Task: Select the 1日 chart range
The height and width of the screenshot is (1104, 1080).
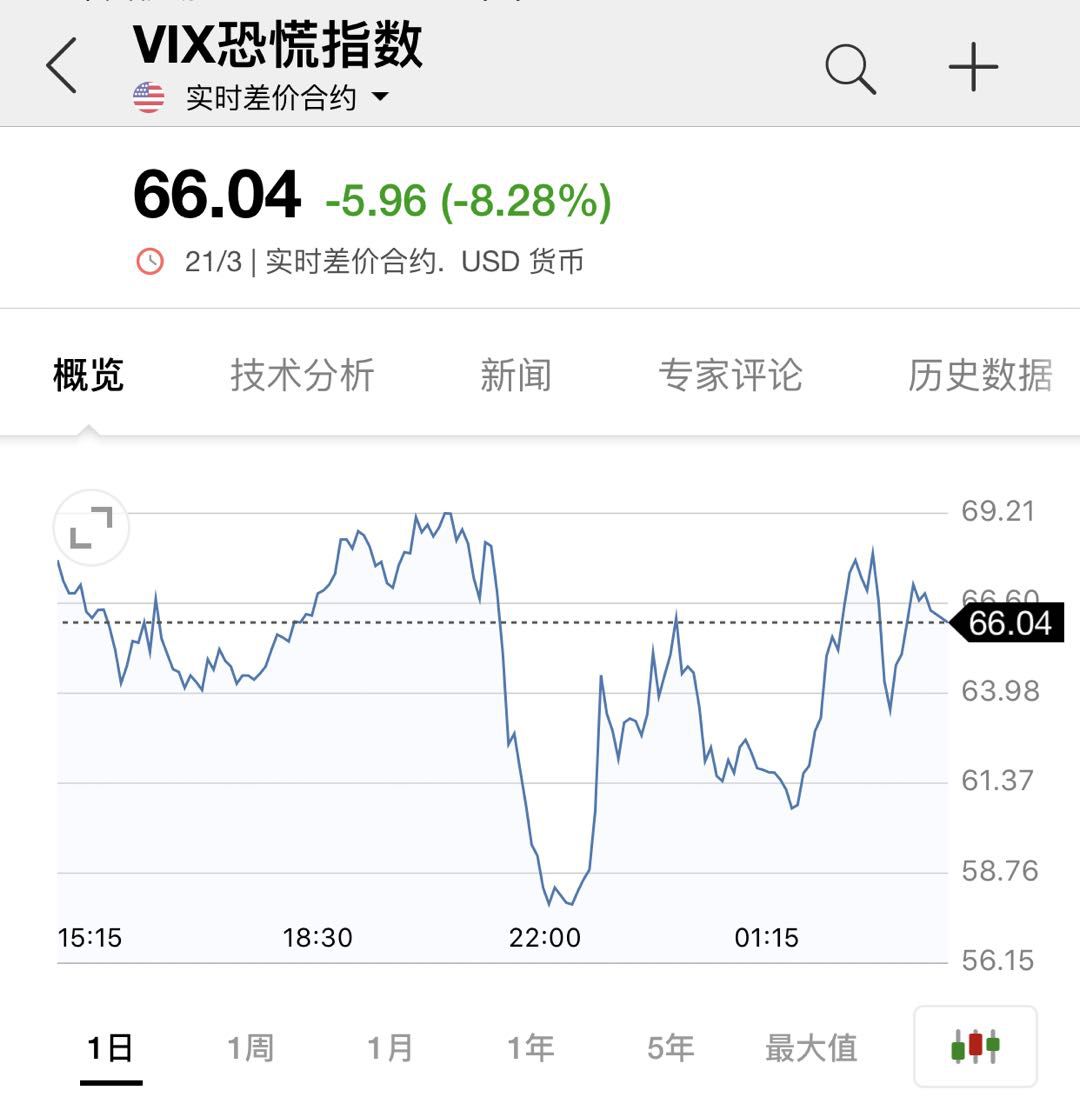Action: [x=110, y=1048]
